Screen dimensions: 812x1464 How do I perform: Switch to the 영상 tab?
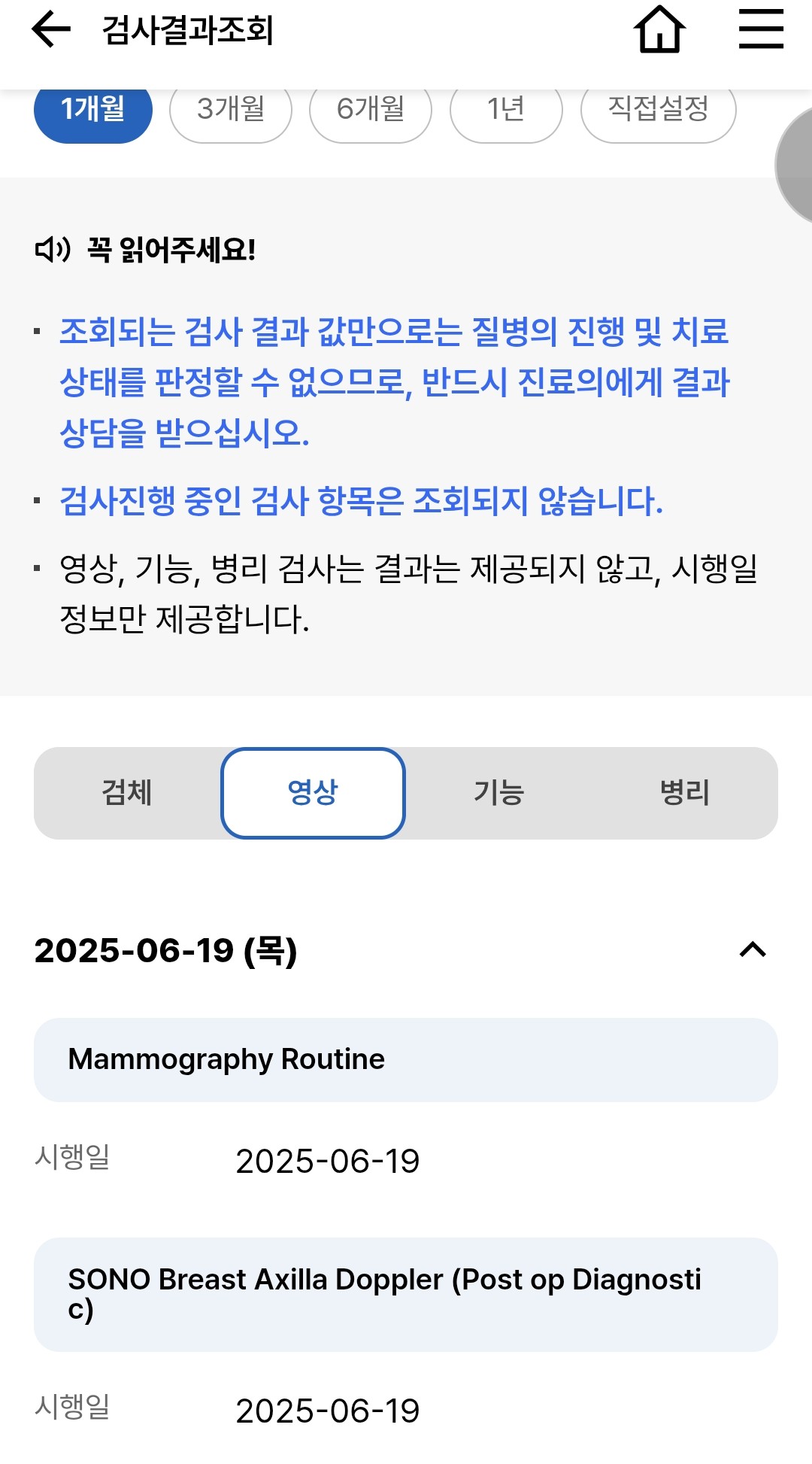click(x=313, y=793)
